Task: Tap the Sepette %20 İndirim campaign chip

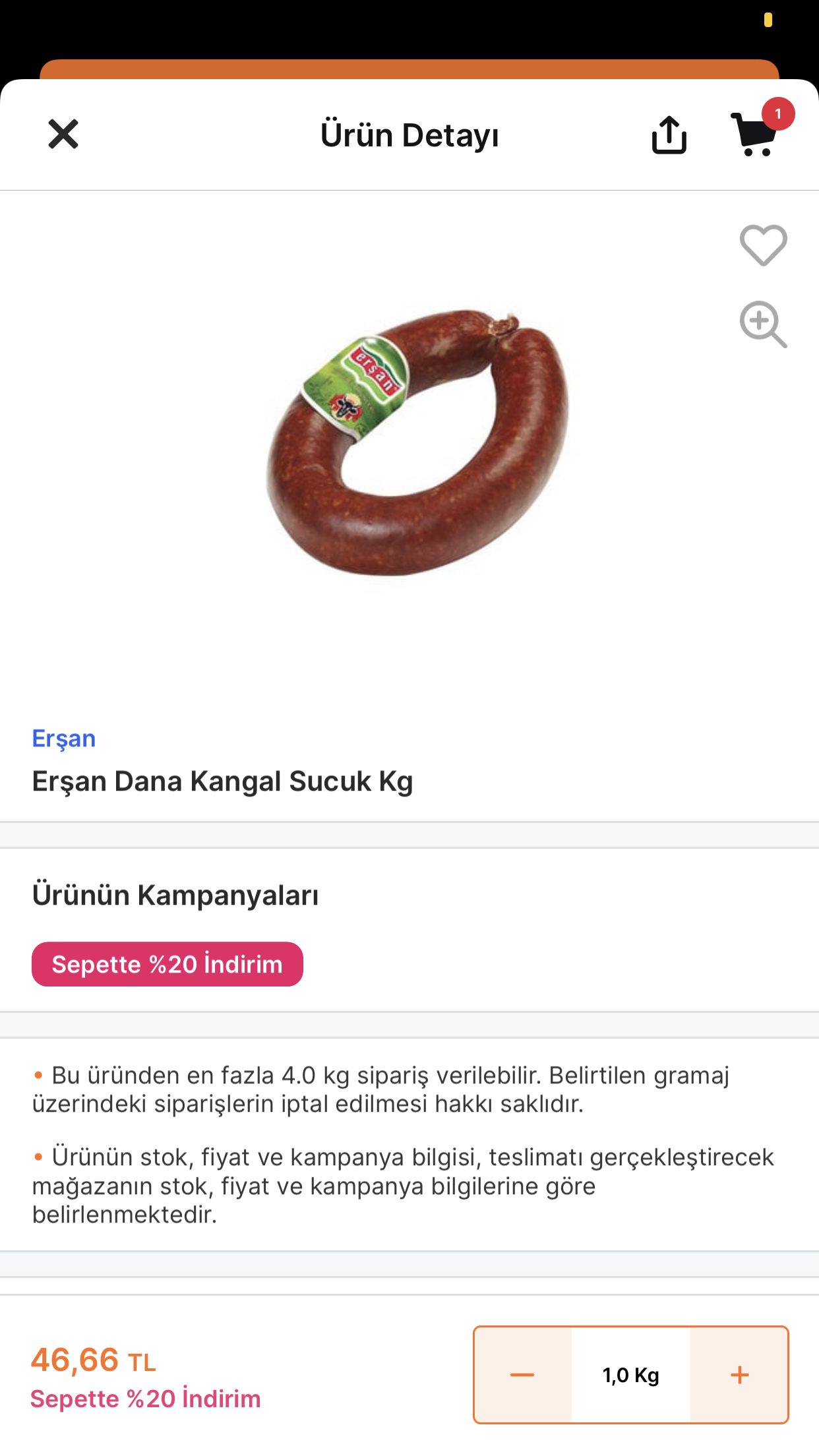Action: click(x=167, y=964)
